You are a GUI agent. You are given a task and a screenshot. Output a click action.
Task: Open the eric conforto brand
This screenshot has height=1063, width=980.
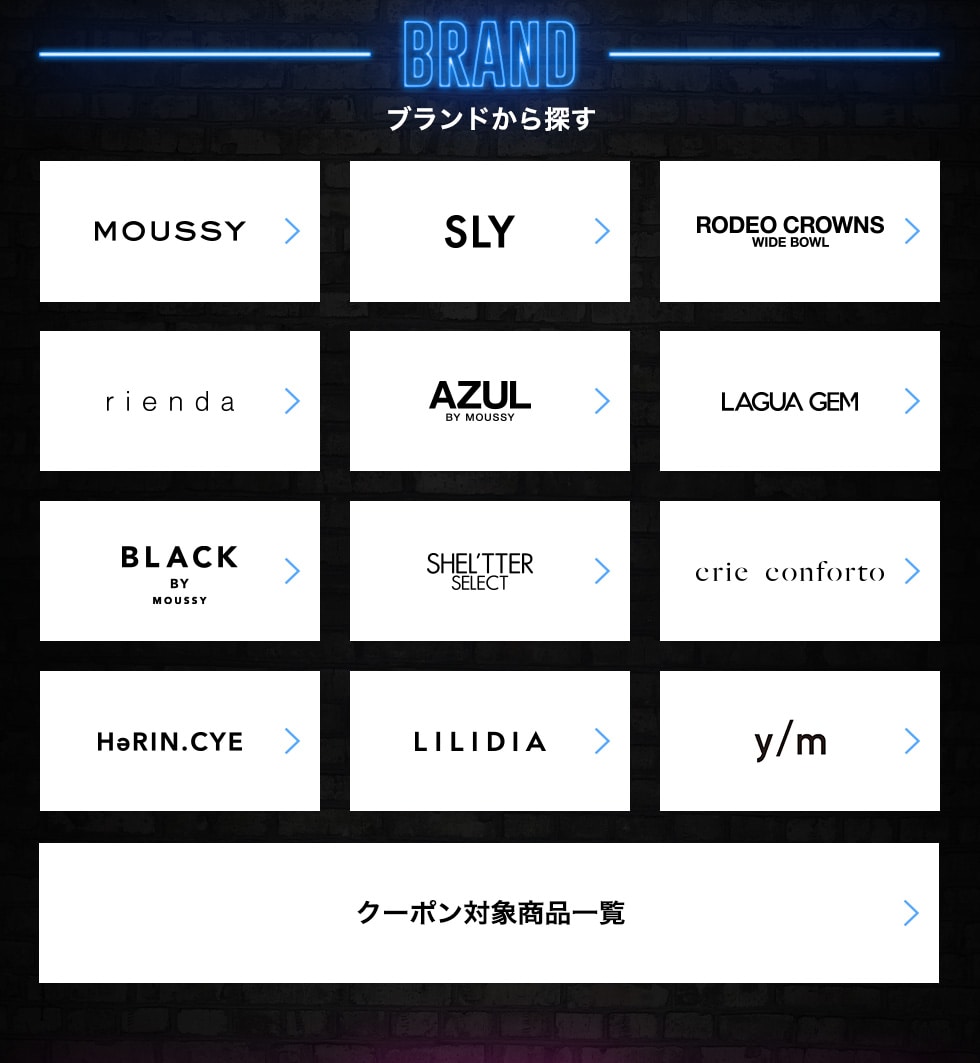tap(800, 571)
